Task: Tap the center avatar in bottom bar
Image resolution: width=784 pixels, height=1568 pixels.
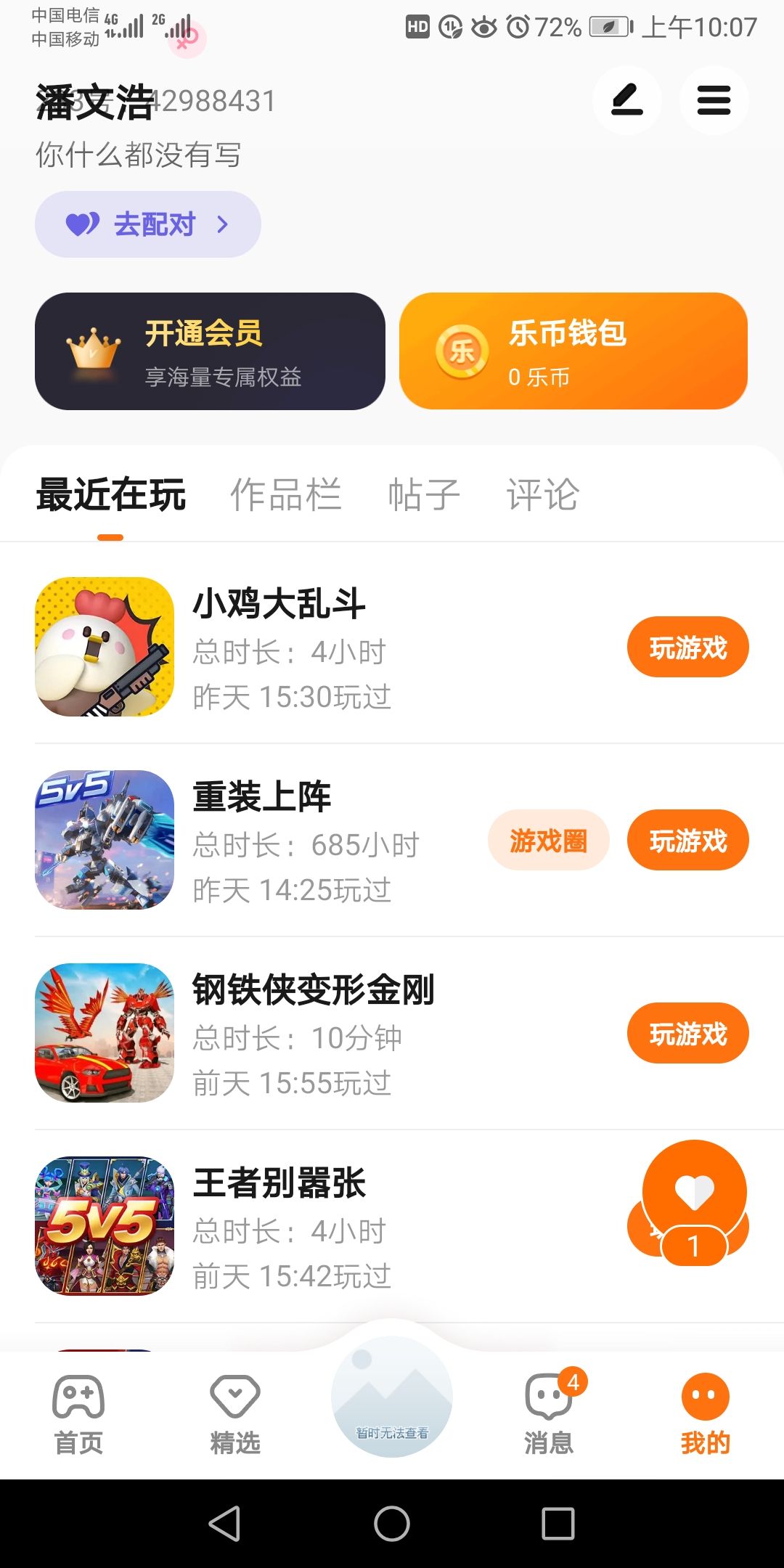Action: click(x=392, y=1397)
